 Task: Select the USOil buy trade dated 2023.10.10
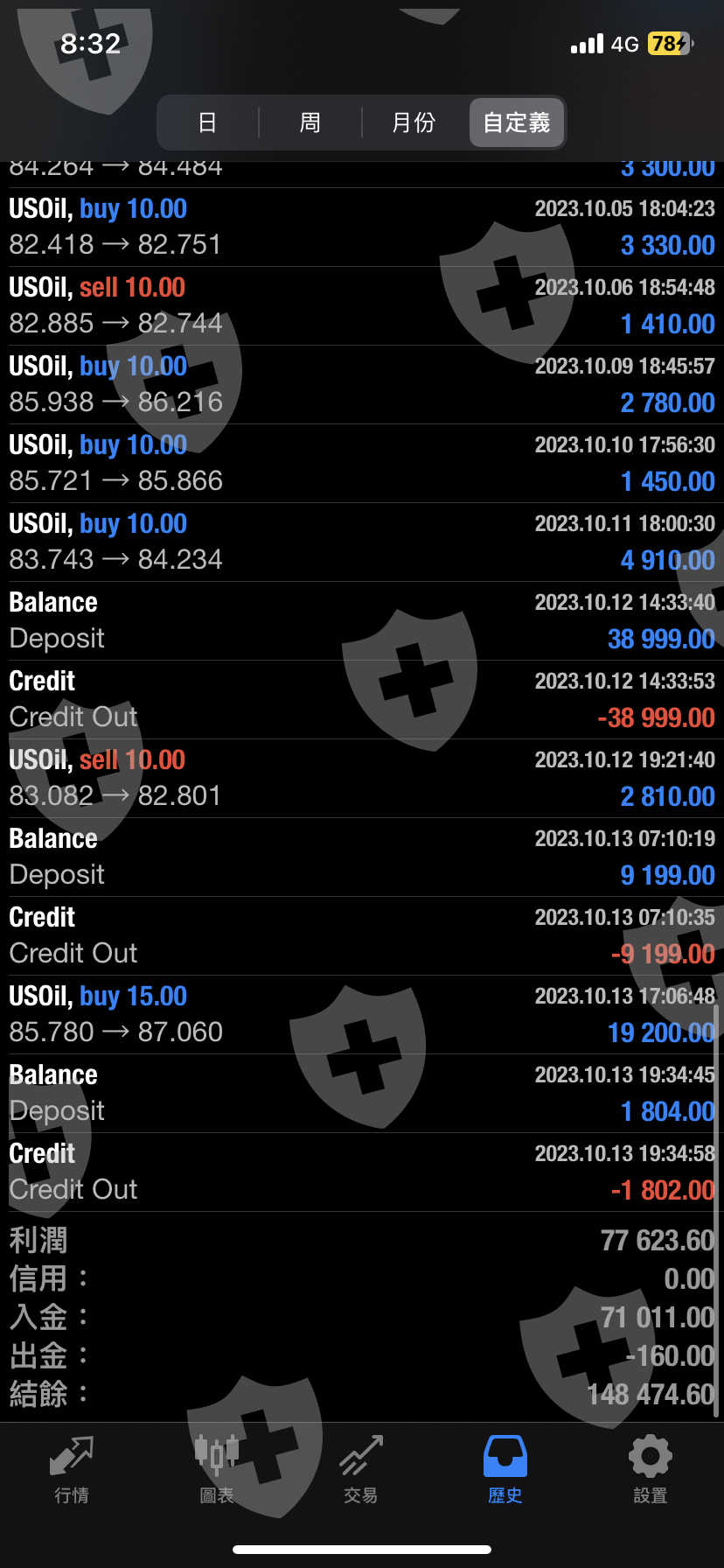(362, 464)
